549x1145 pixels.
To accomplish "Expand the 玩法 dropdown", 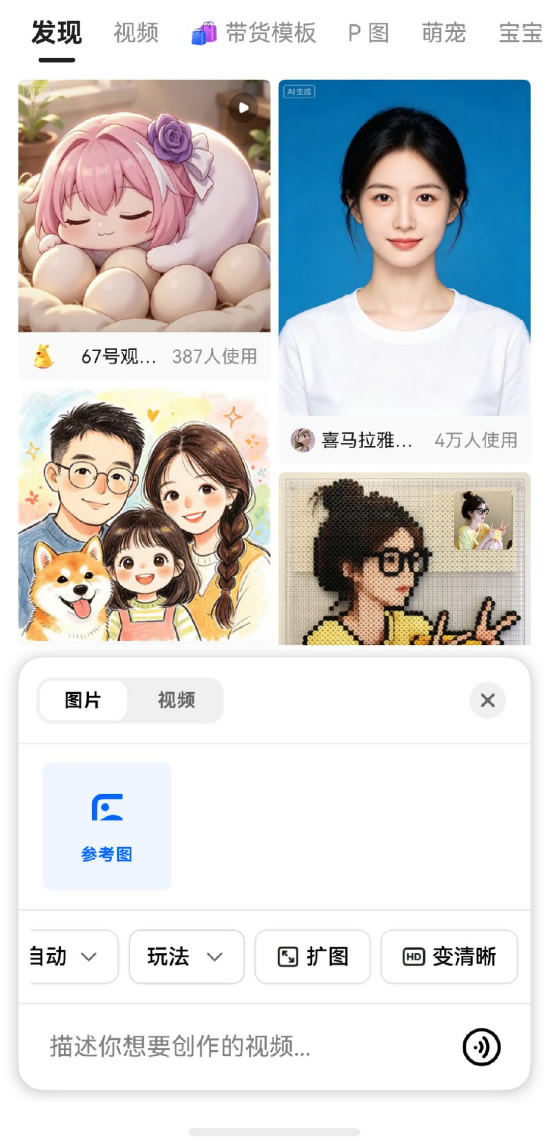I will point(186,957).
